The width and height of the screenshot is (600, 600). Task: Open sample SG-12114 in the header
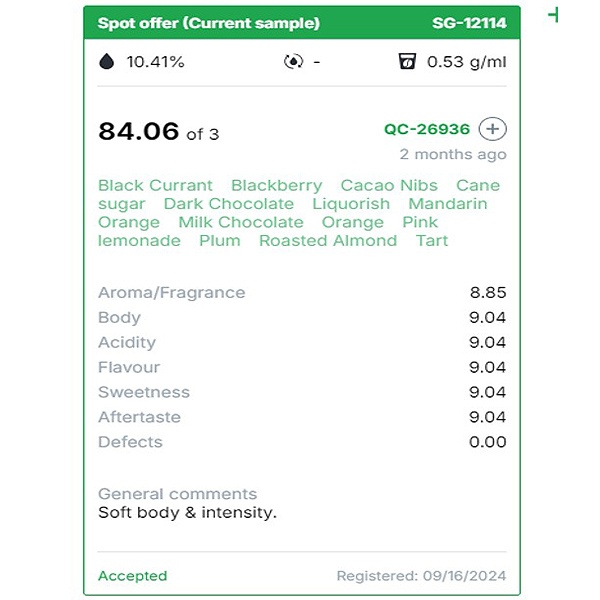click(469, 23)
